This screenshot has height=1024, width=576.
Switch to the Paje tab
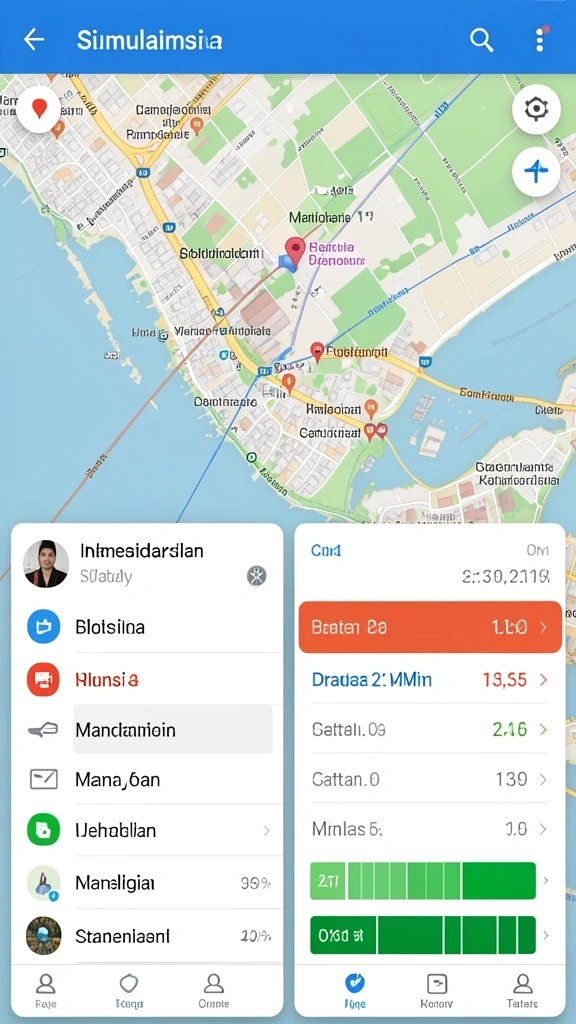(46, 991)
